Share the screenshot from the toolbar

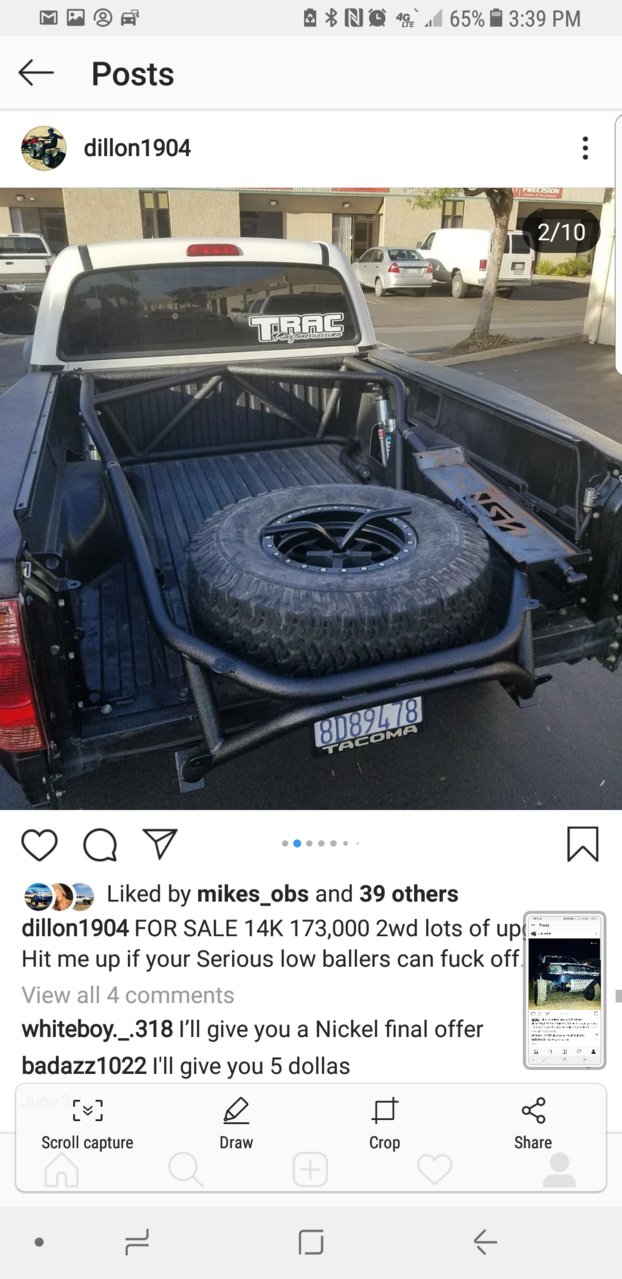(x=533, y=1124)
